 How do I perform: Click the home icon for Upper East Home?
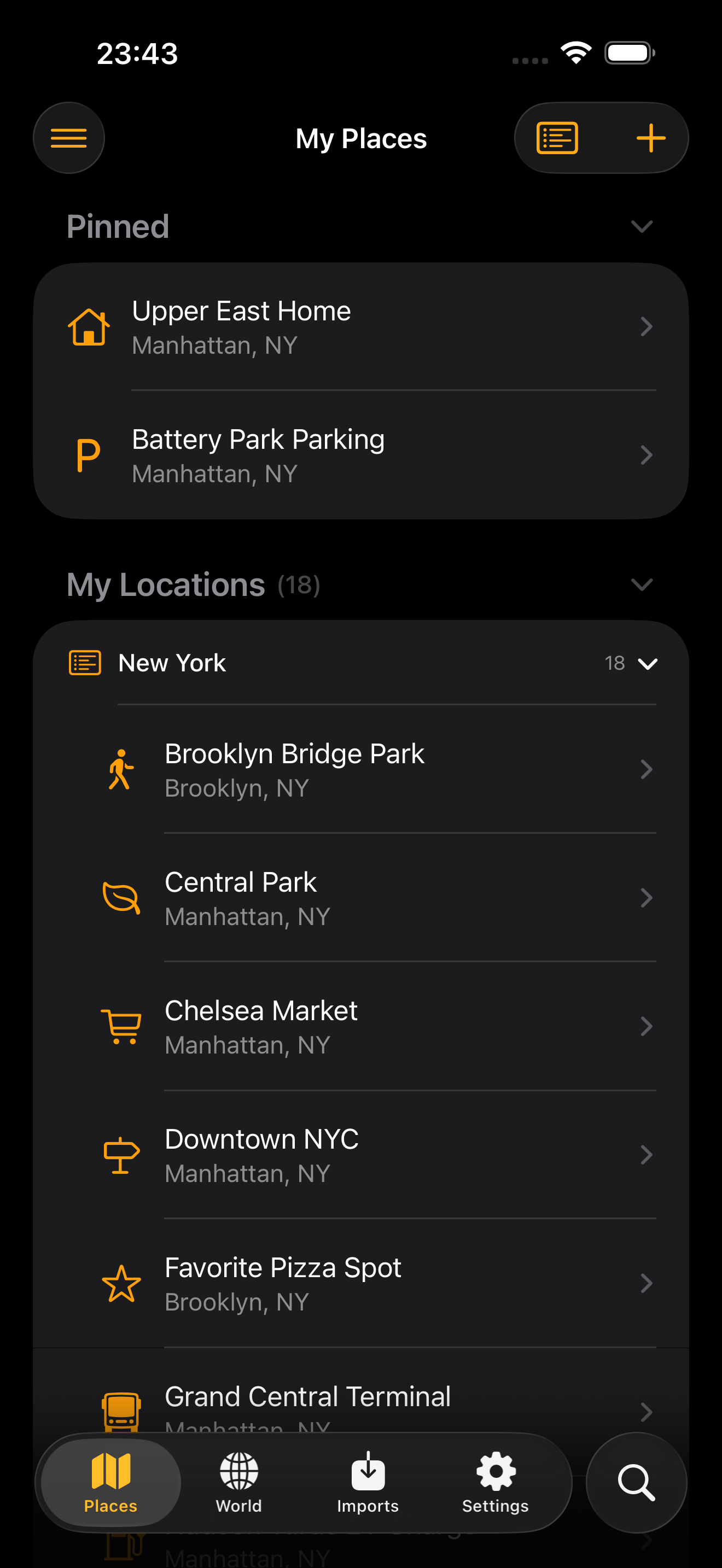pyautogui.click(x=89, y=327)
